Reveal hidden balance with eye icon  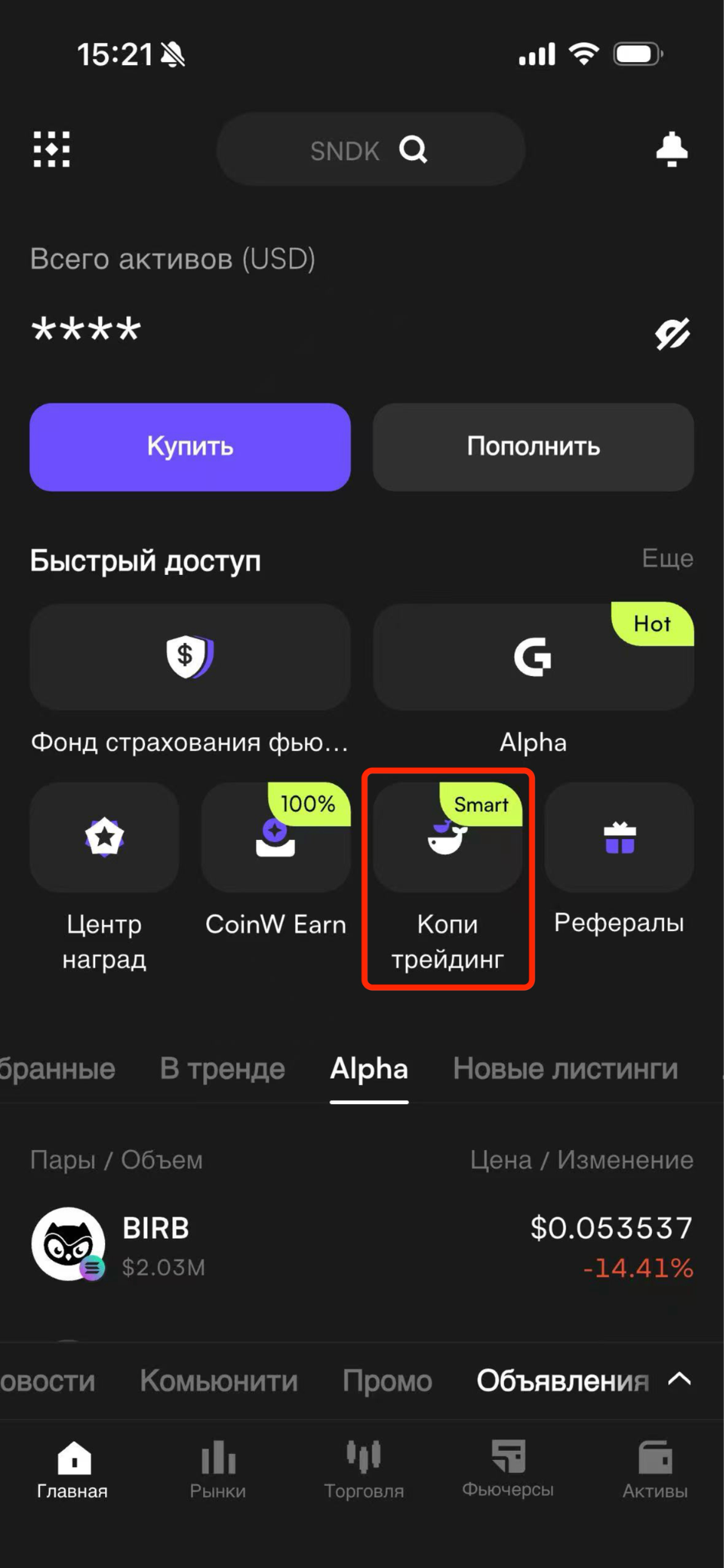coord(673,334)
